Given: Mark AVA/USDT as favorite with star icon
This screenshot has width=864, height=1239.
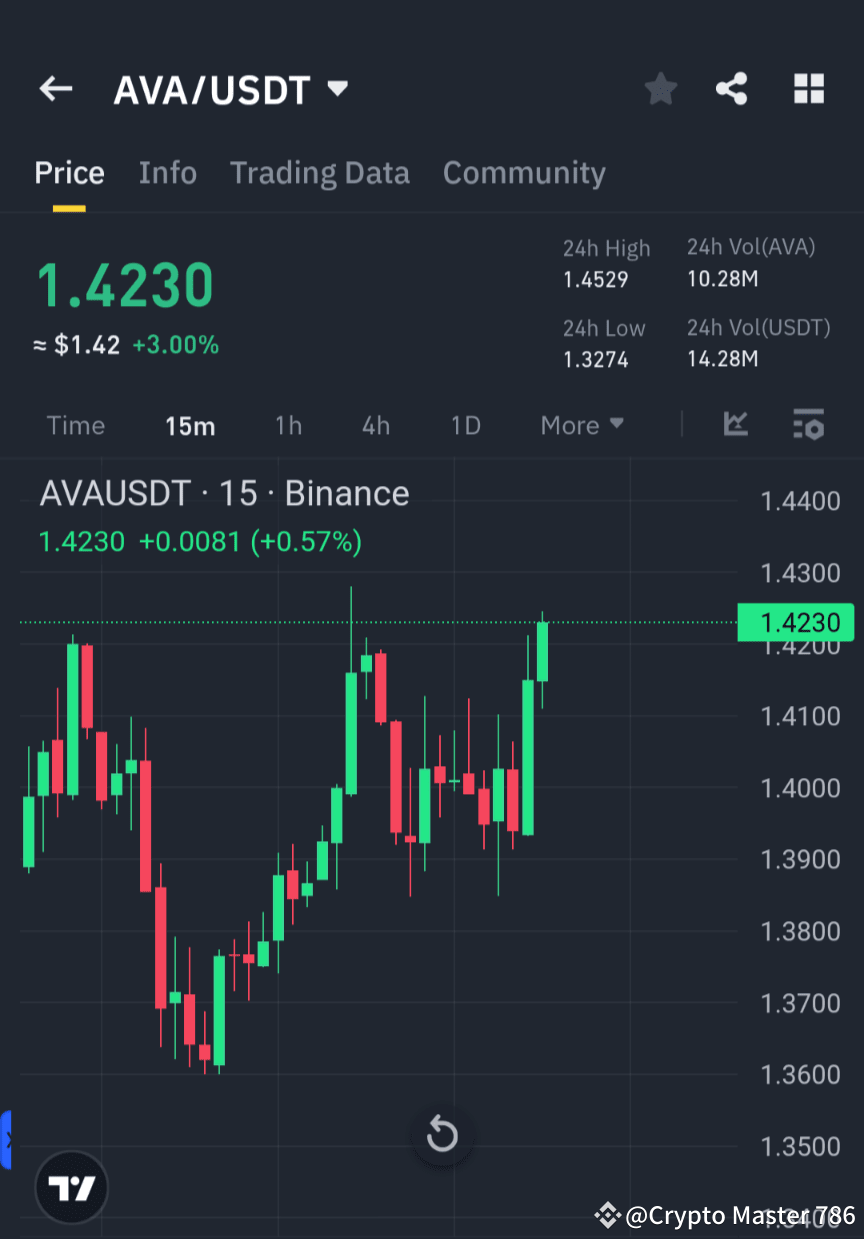Looking at the screenshot, I should pyautogui.click(x=660, y=89).
